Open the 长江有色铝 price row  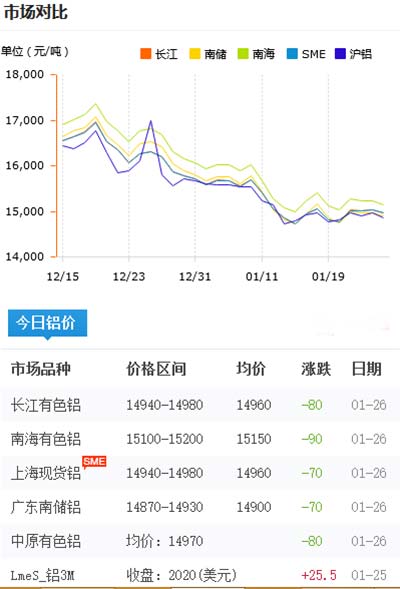pyautogui.click(x=200, y=405)
